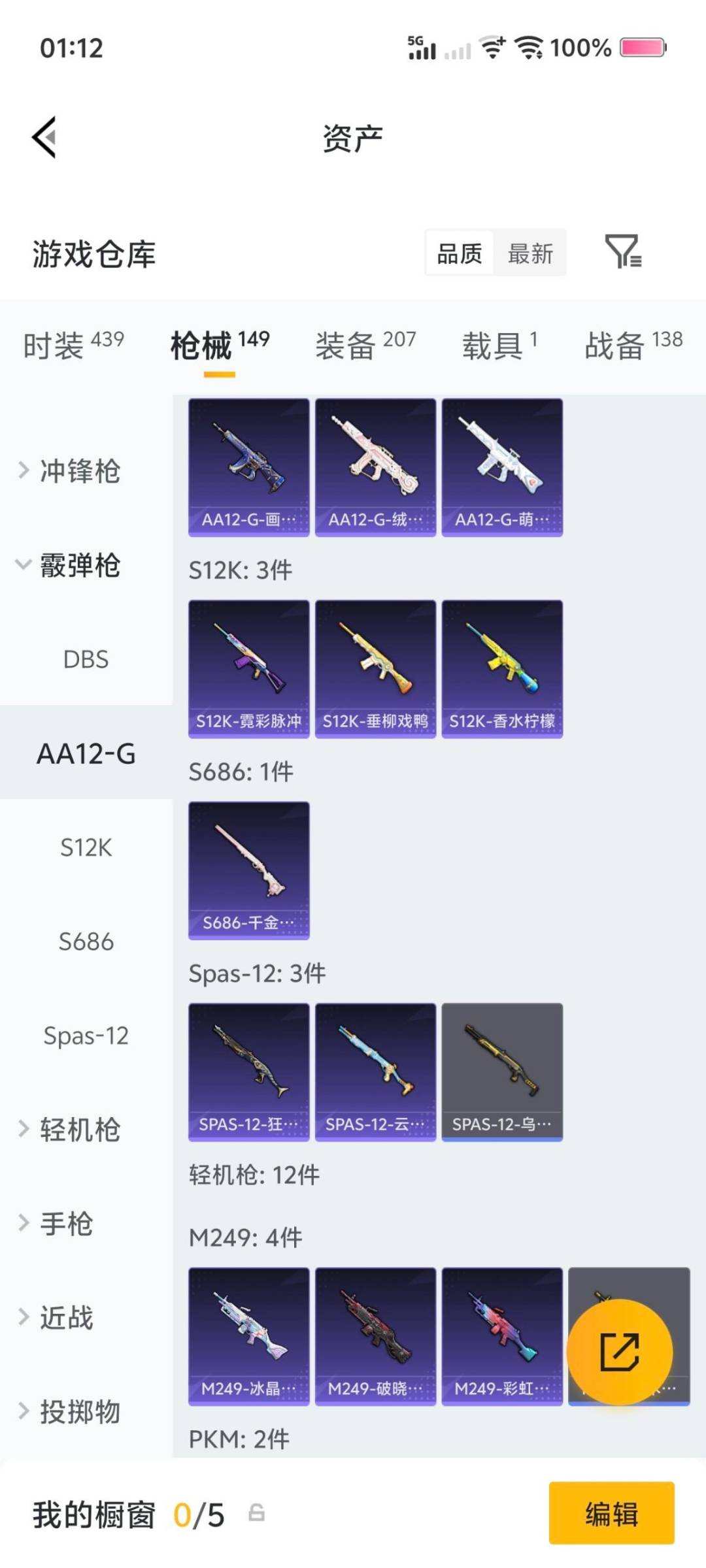Image resolution: width=706 pixels, height=1568 pixels.
Task: Open the filter funnel icon
Action: [x=622, y=253]
